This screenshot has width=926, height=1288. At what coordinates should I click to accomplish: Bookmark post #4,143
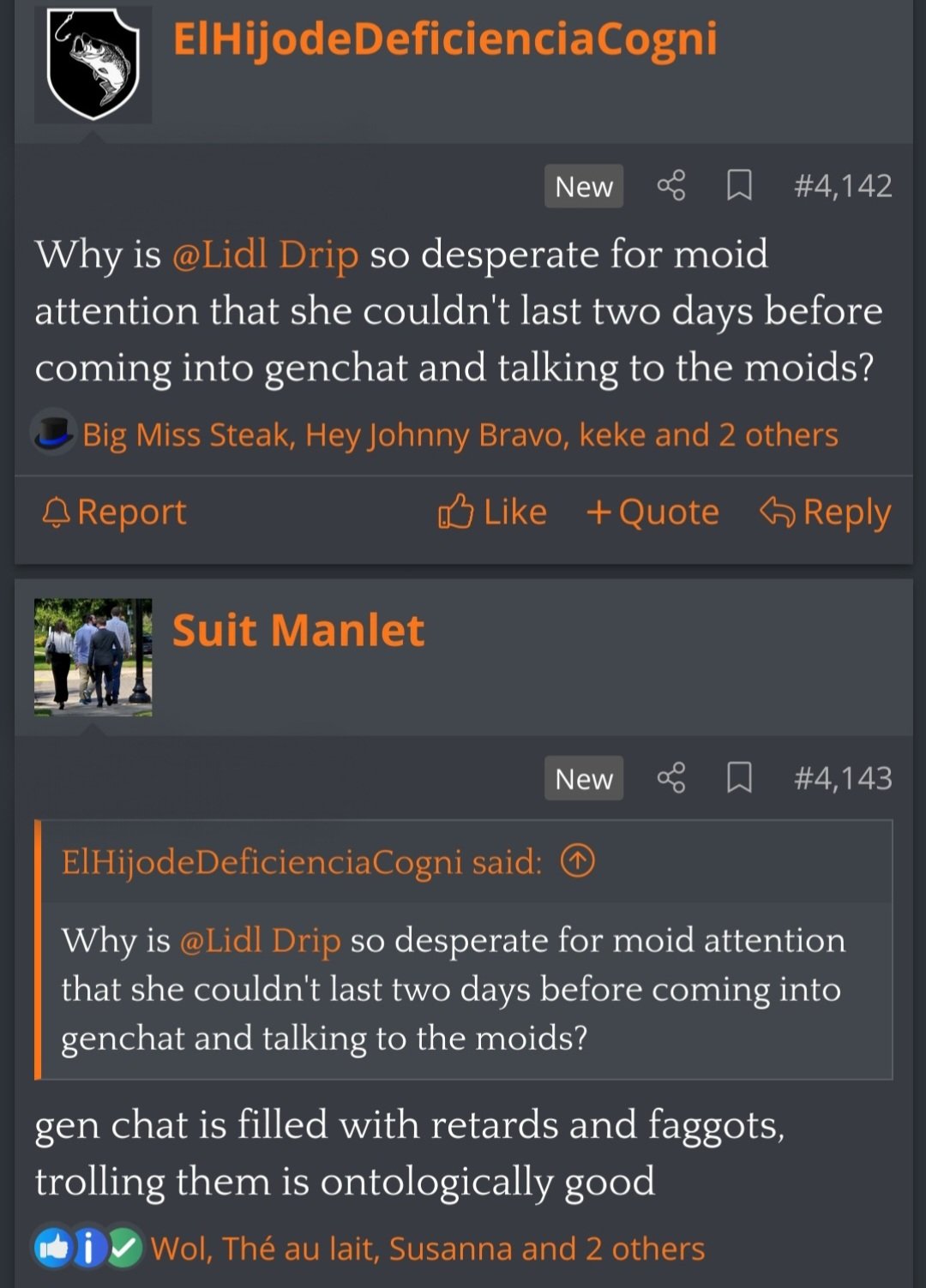point(738,778)
